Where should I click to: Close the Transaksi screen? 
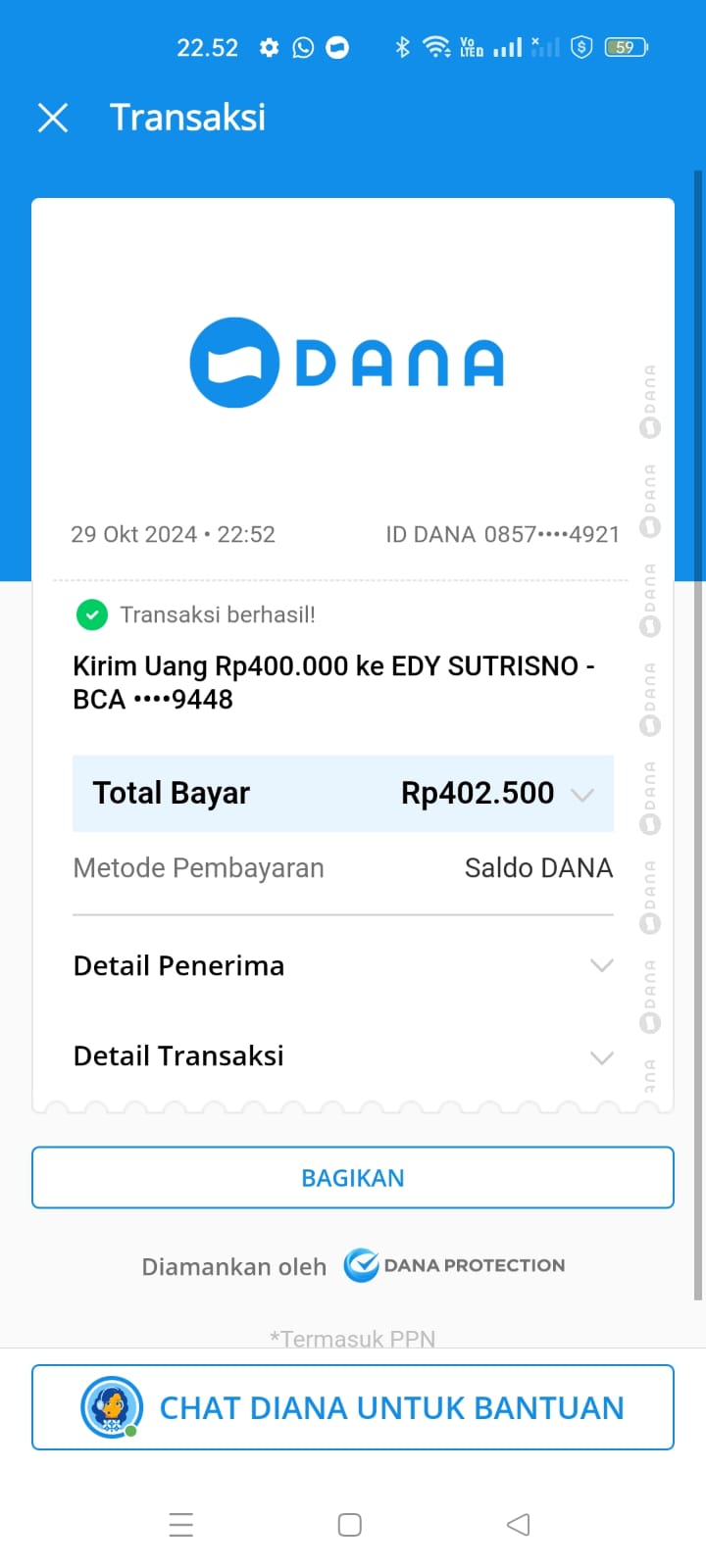53,118
